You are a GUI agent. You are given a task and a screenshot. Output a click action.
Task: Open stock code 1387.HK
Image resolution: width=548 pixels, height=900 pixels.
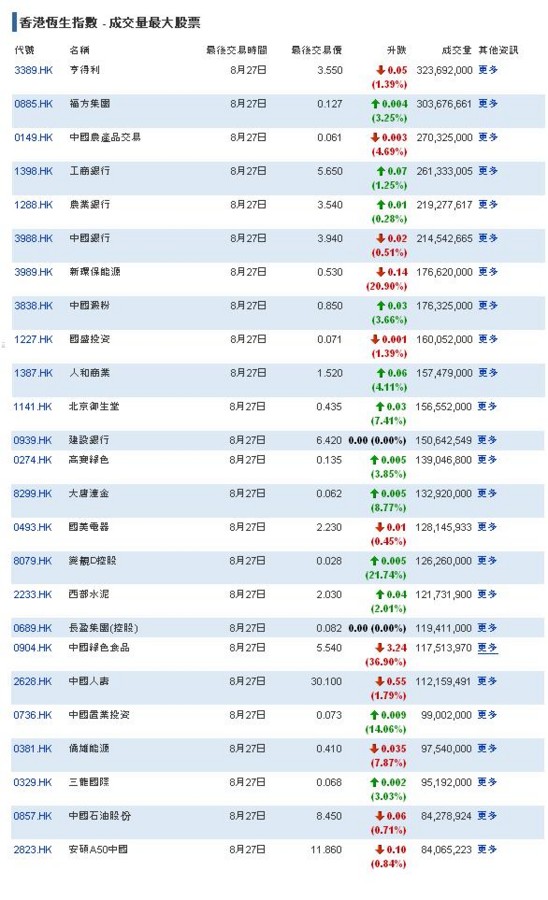33,373
